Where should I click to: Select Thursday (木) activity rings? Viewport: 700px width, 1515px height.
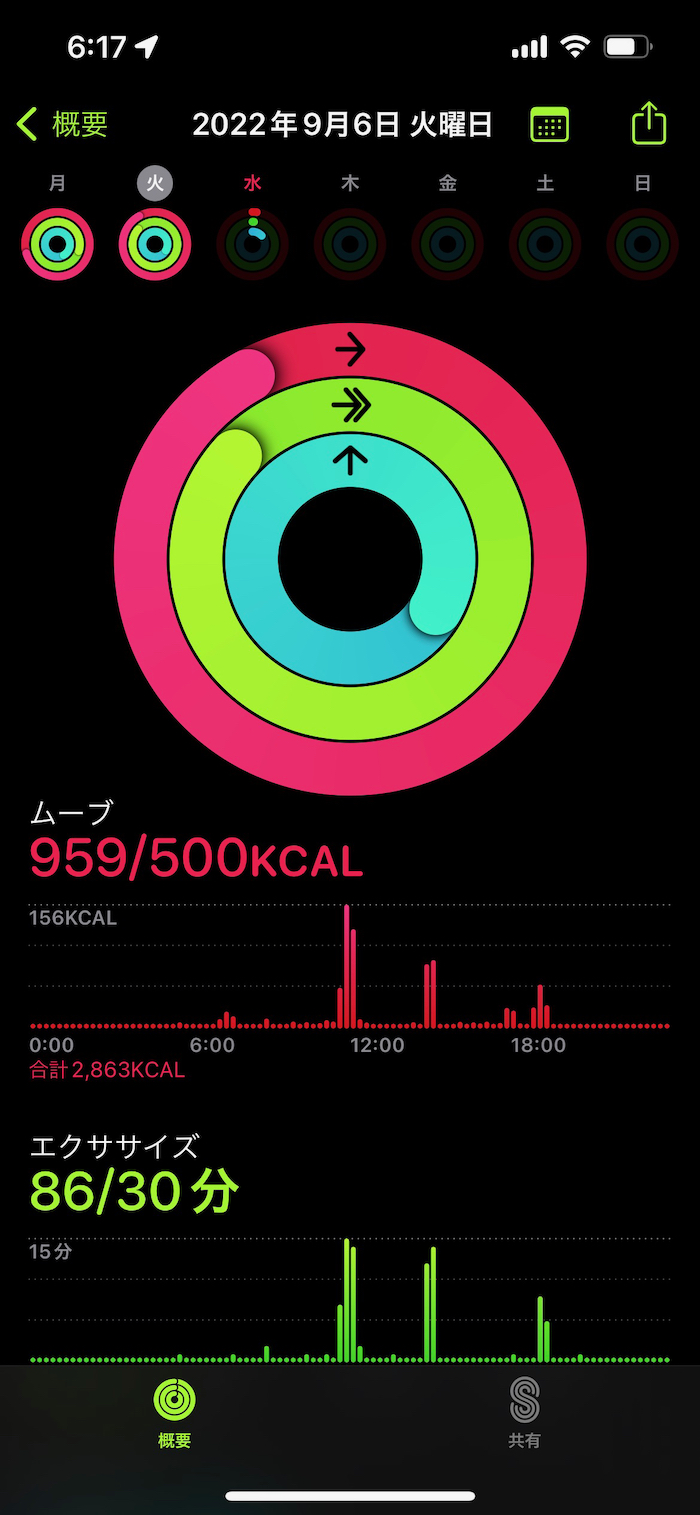350,243
